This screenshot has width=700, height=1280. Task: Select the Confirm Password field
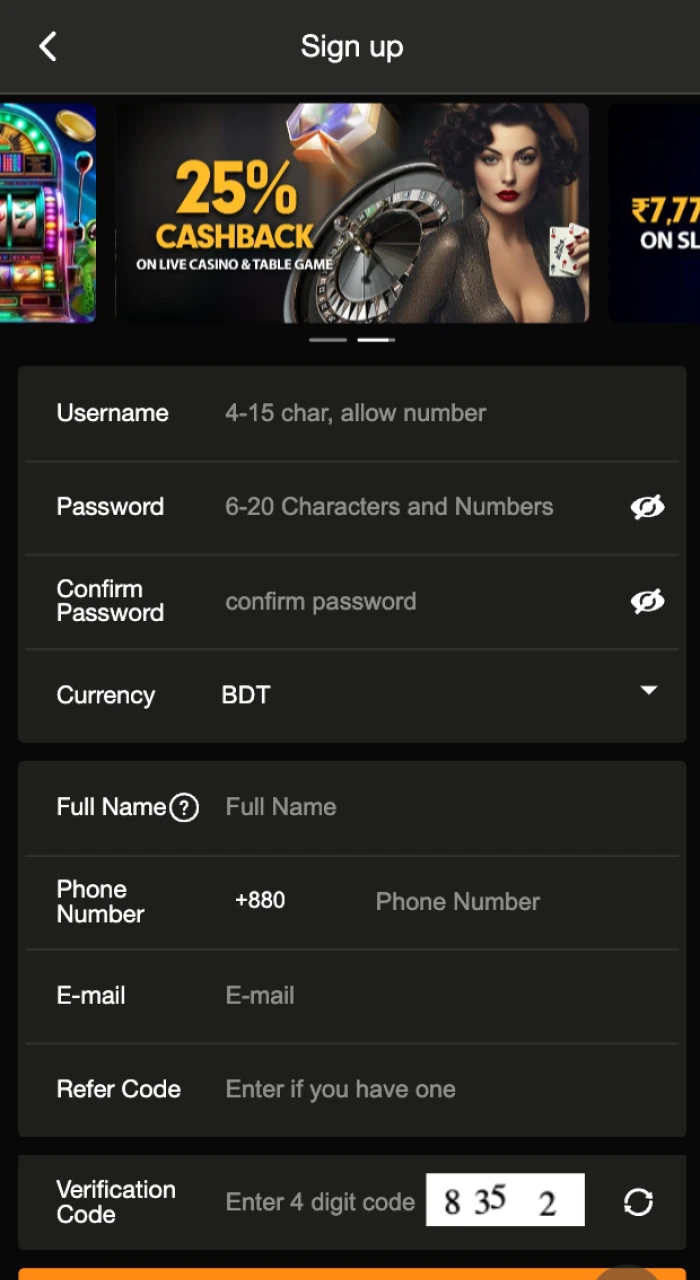[415, 602]
